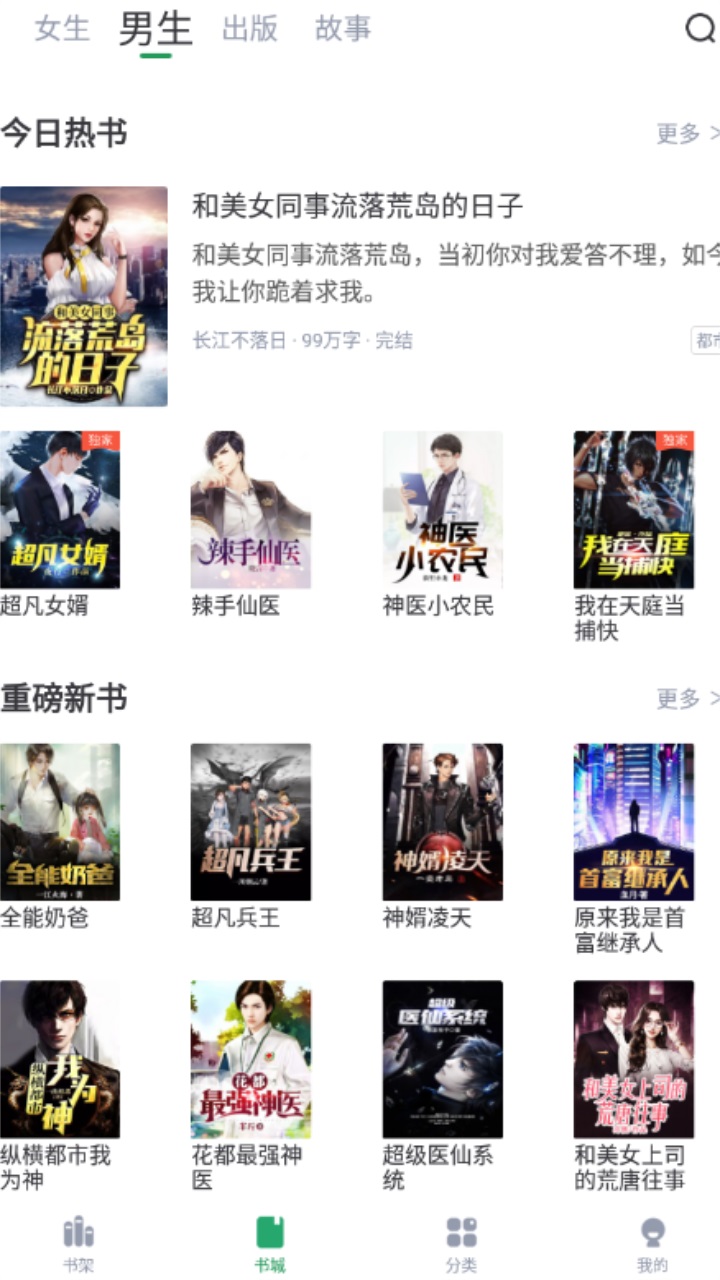Screen dimensions: 720x1280
Task: Select the 故事 tab
Action: (343, 29)
